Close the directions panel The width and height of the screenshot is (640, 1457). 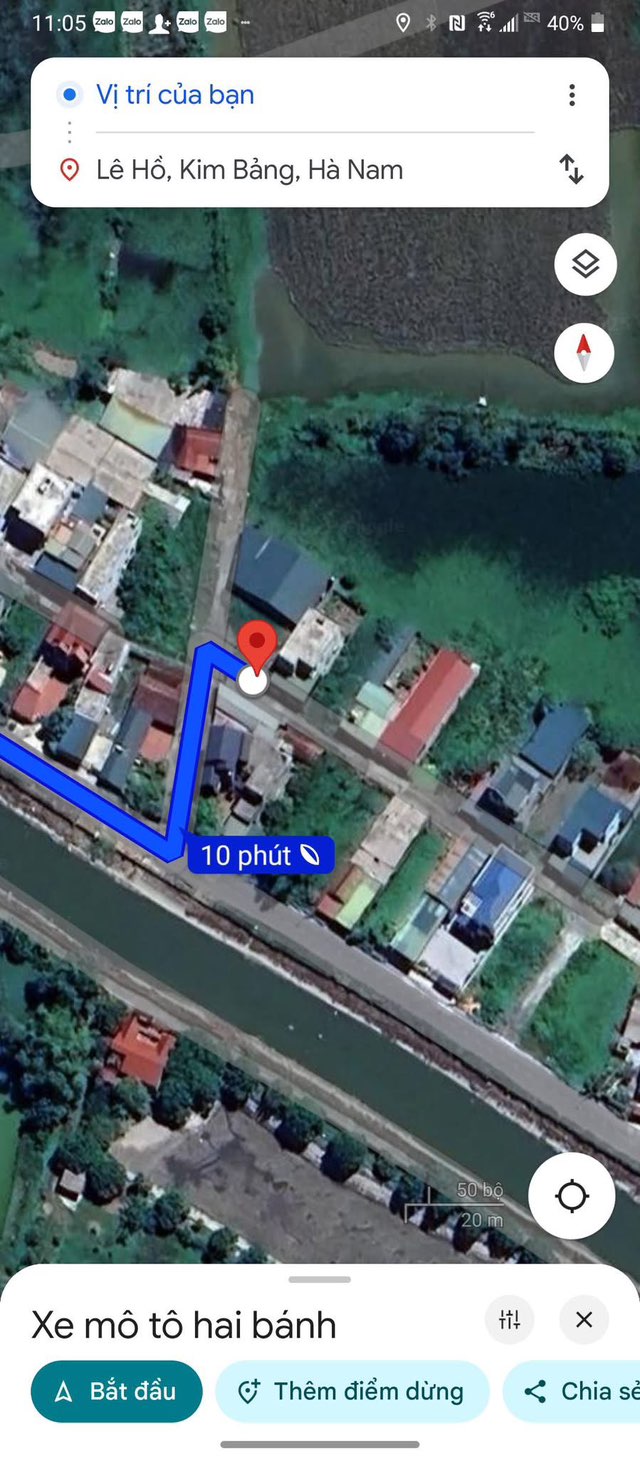(x=584, y=1320)
